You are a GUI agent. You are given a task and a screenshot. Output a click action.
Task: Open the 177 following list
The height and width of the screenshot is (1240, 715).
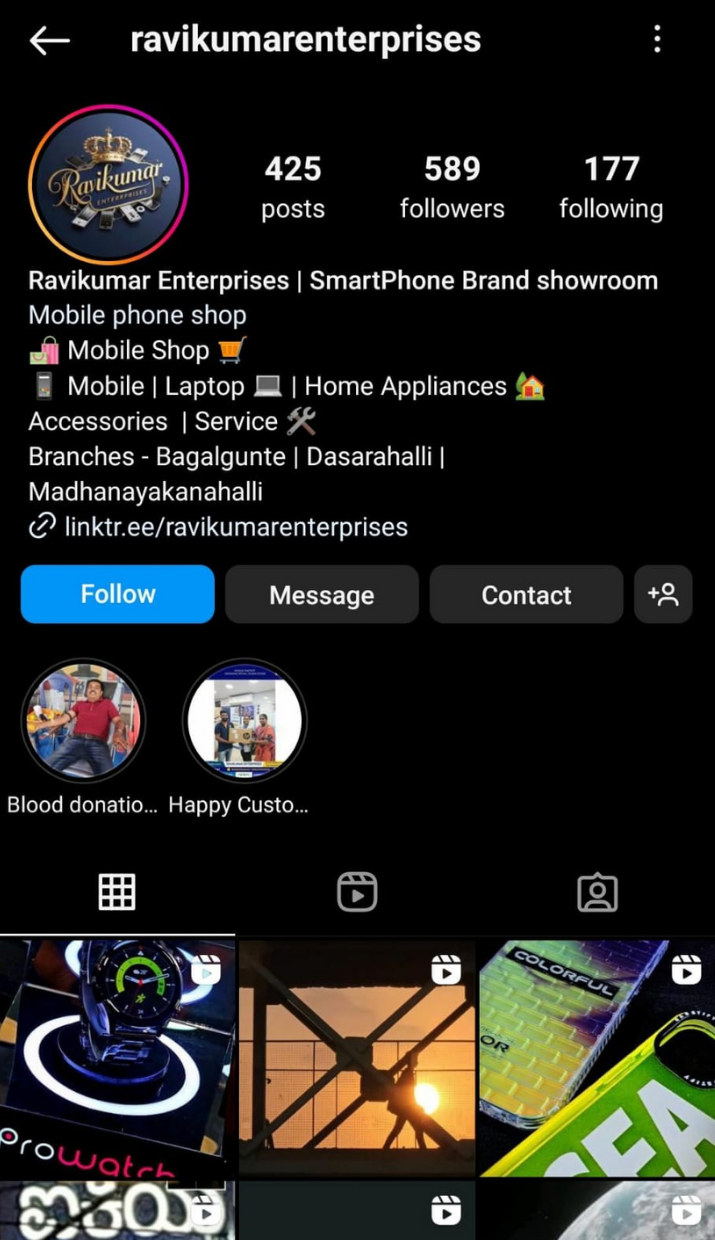611,187
